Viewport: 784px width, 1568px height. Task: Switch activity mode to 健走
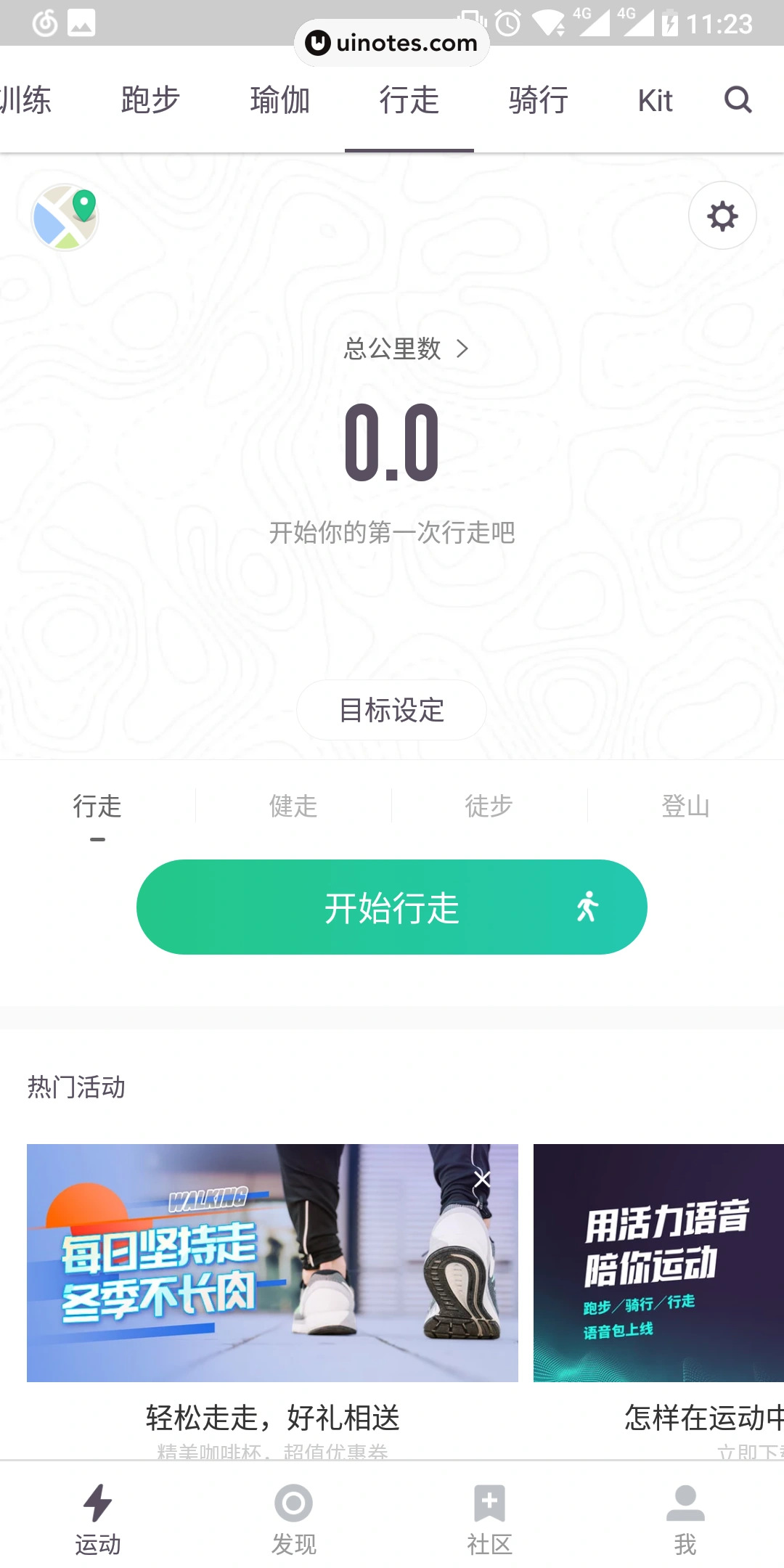[293, 806]
